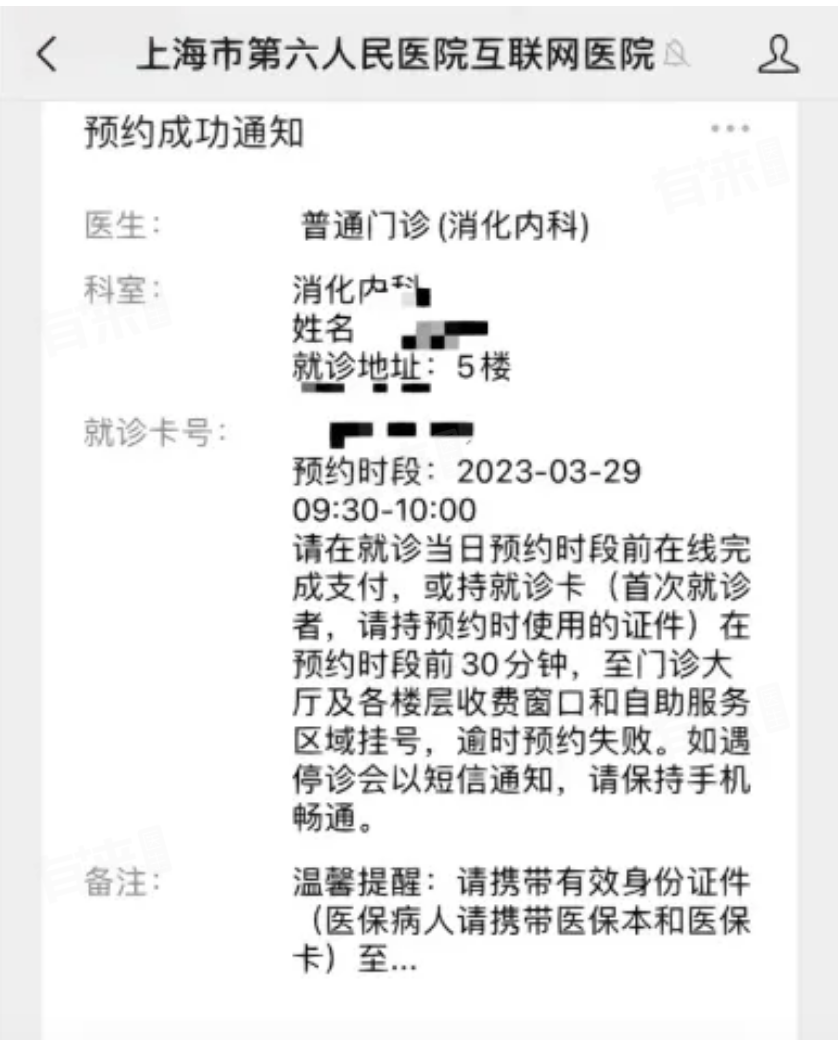Go back from the hospital chat
The height and width of the screenshot is (1040, 838).
point(47,54)
